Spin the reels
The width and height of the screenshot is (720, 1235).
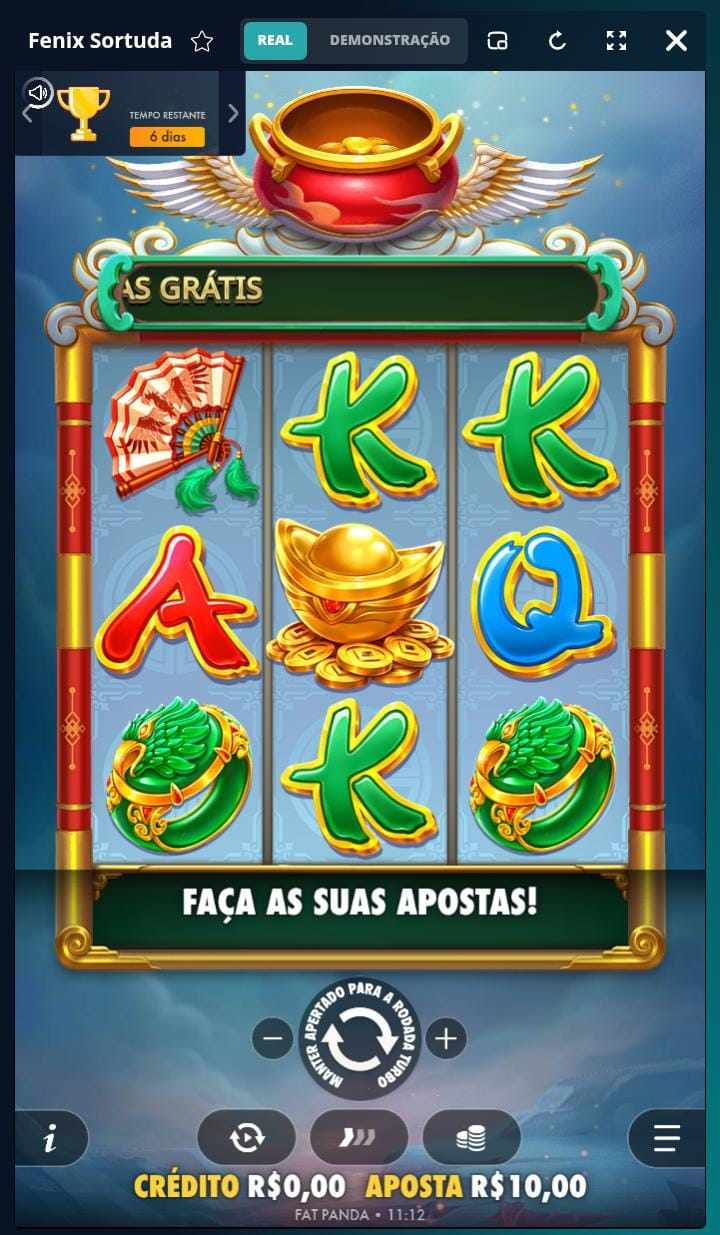tap(359, 1040)
